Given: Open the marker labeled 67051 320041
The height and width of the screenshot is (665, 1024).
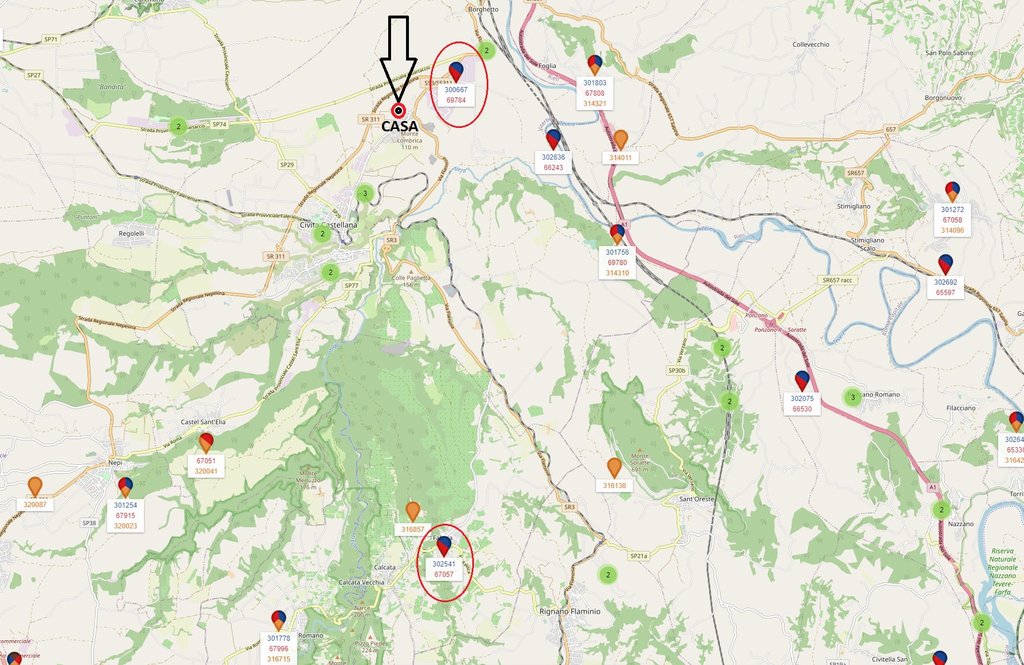Looking at the screenshot, I should [206, 442].
